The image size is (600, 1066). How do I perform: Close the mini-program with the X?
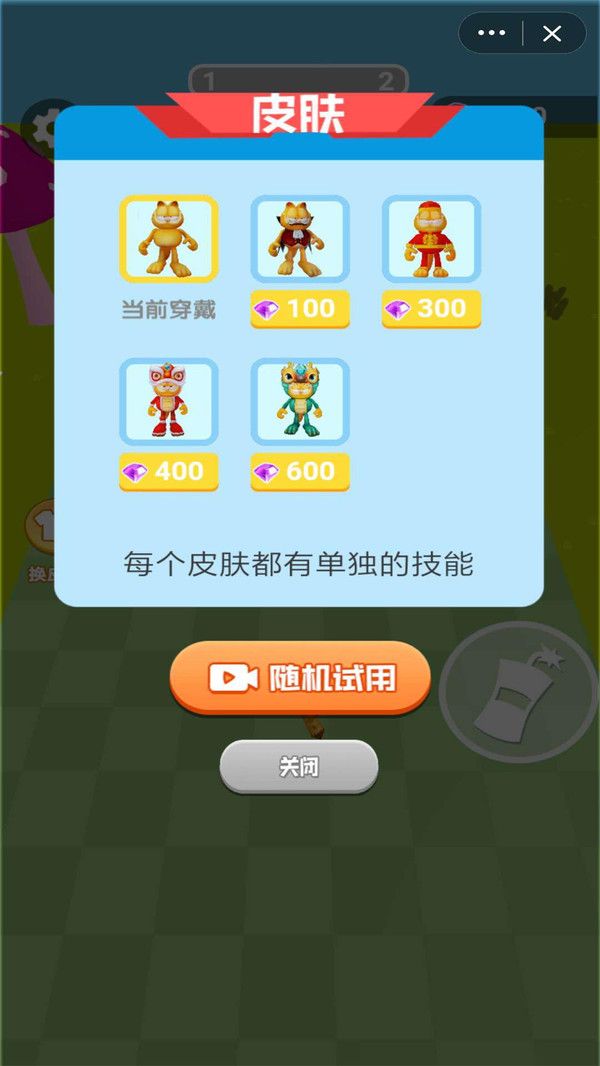(552, 34)
